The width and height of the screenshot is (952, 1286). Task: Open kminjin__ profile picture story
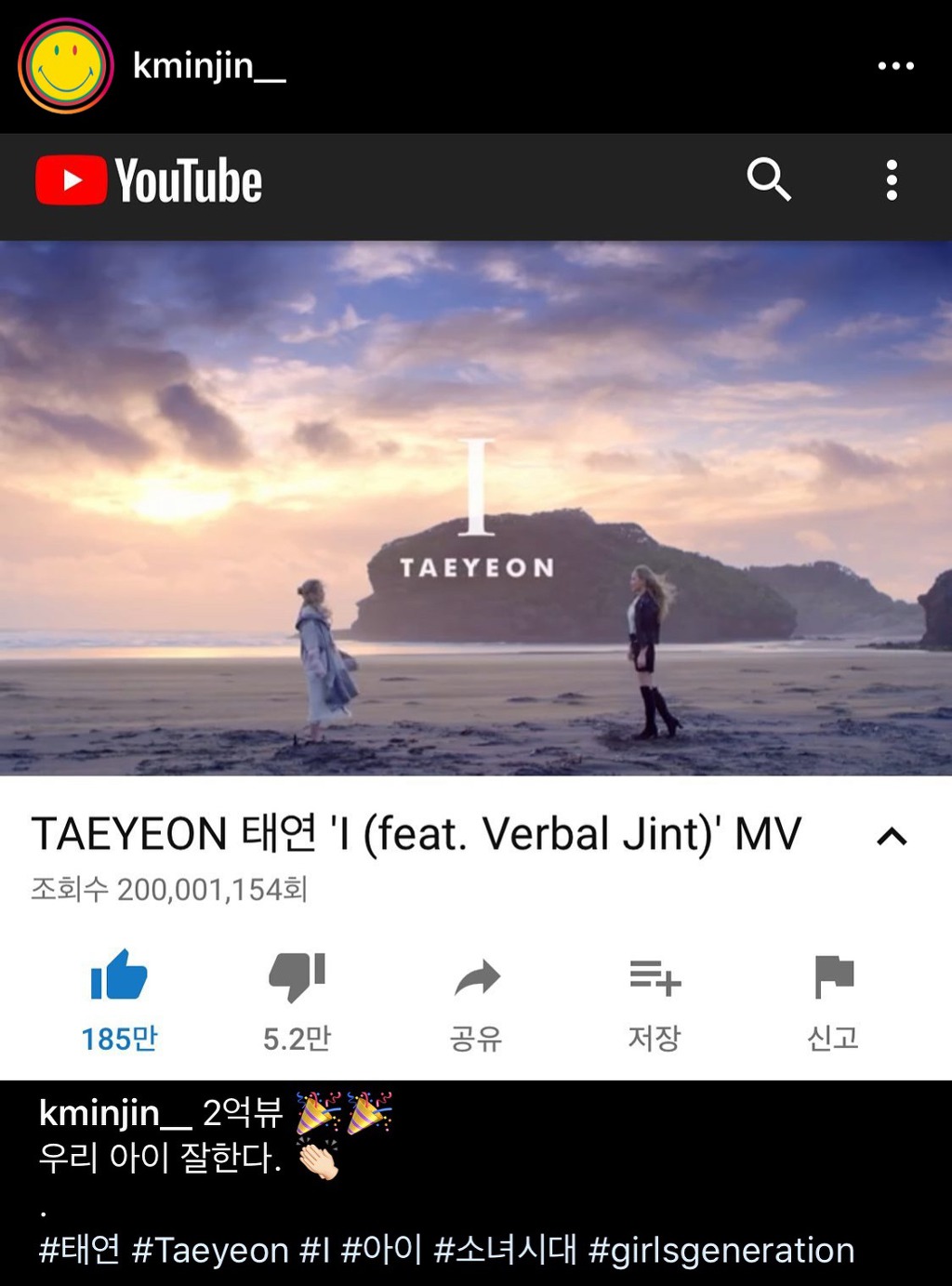(65, 66)
